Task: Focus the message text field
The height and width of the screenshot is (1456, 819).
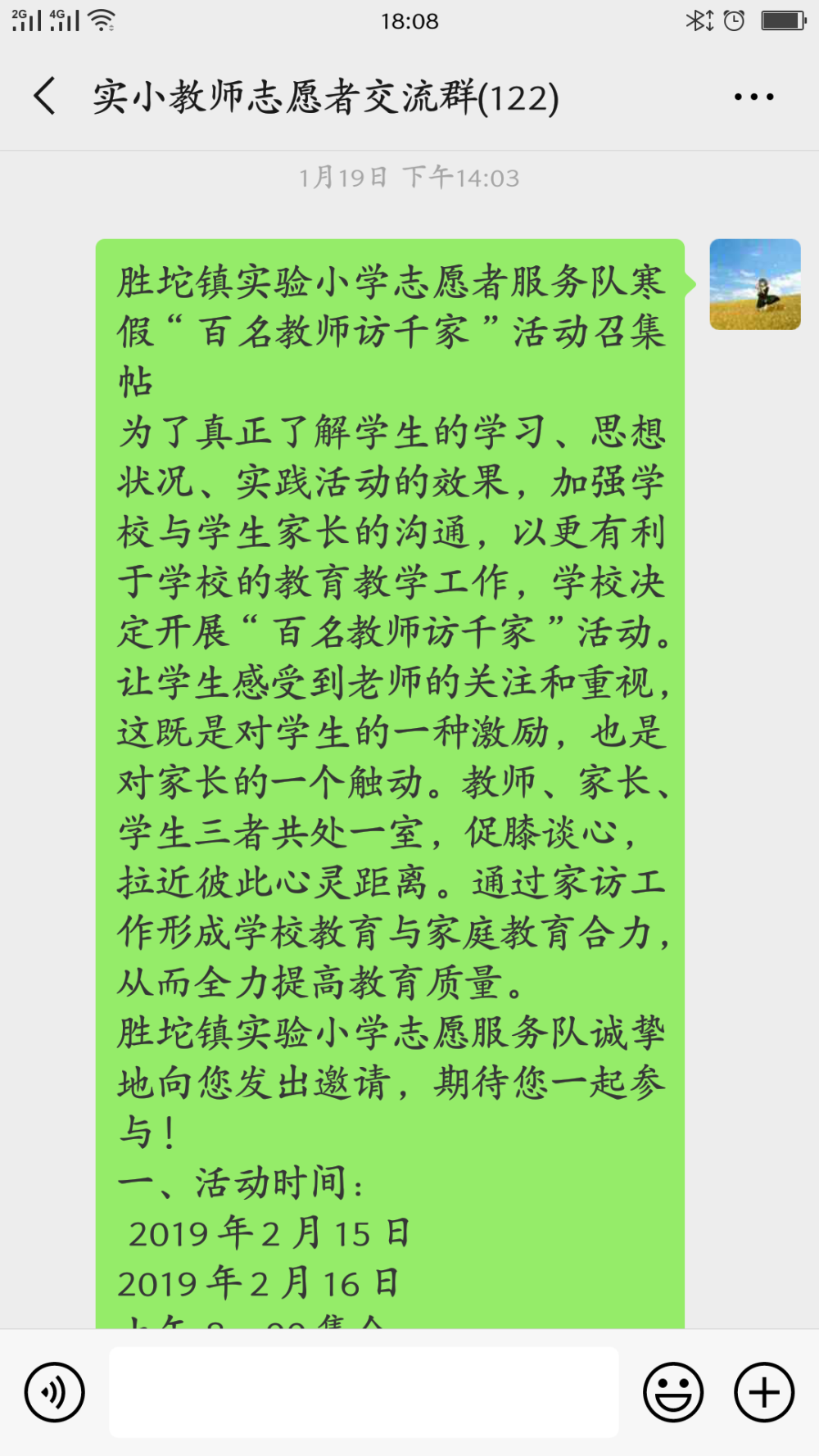Action: tap(364, 1391)
